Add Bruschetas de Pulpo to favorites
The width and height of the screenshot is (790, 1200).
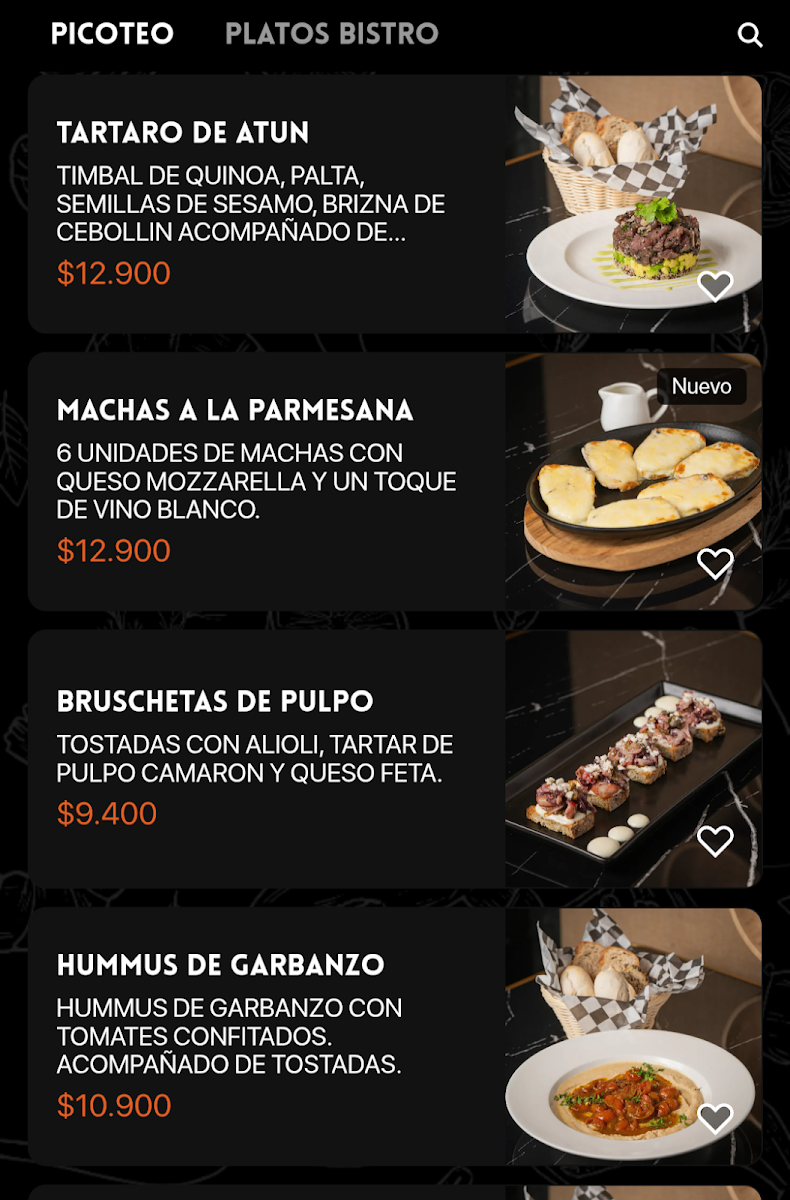715,841
